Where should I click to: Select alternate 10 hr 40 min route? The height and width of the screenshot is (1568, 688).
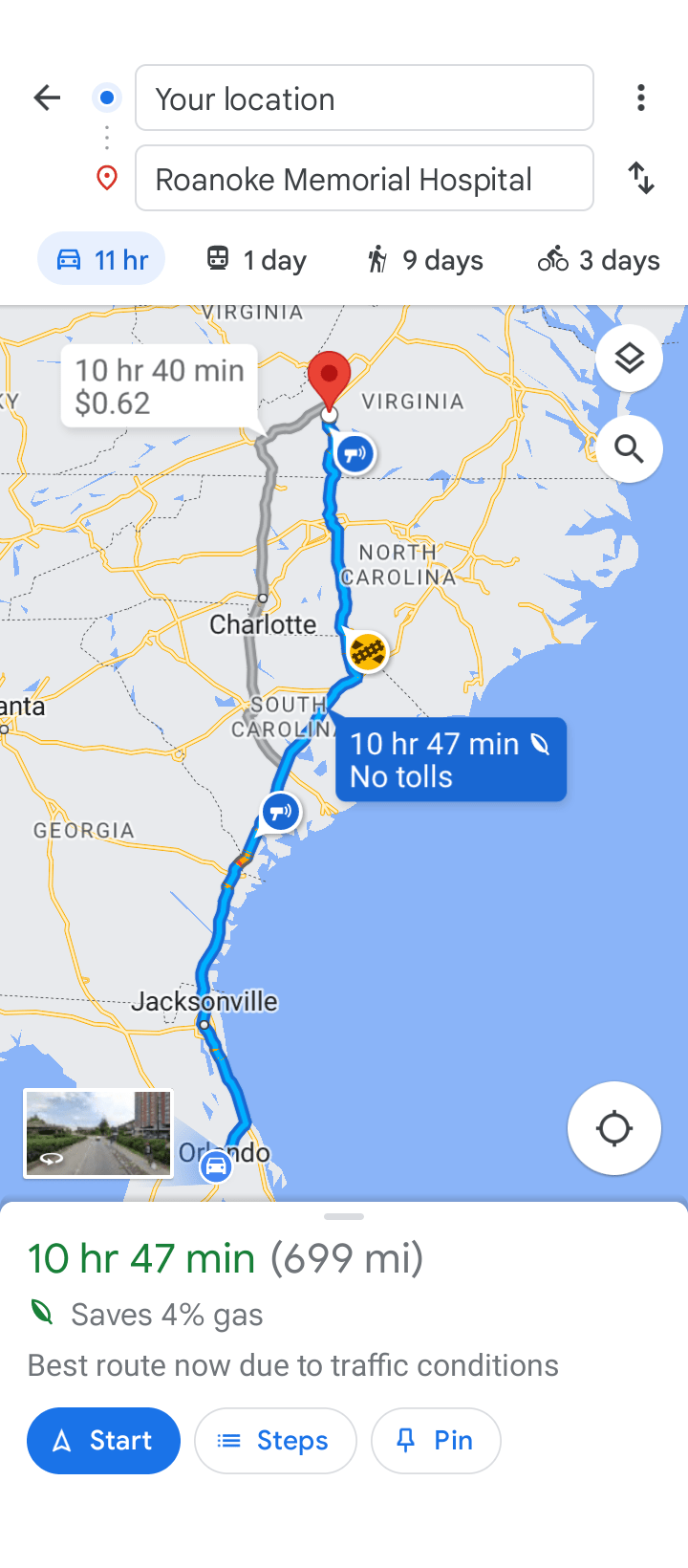(160, 386)
